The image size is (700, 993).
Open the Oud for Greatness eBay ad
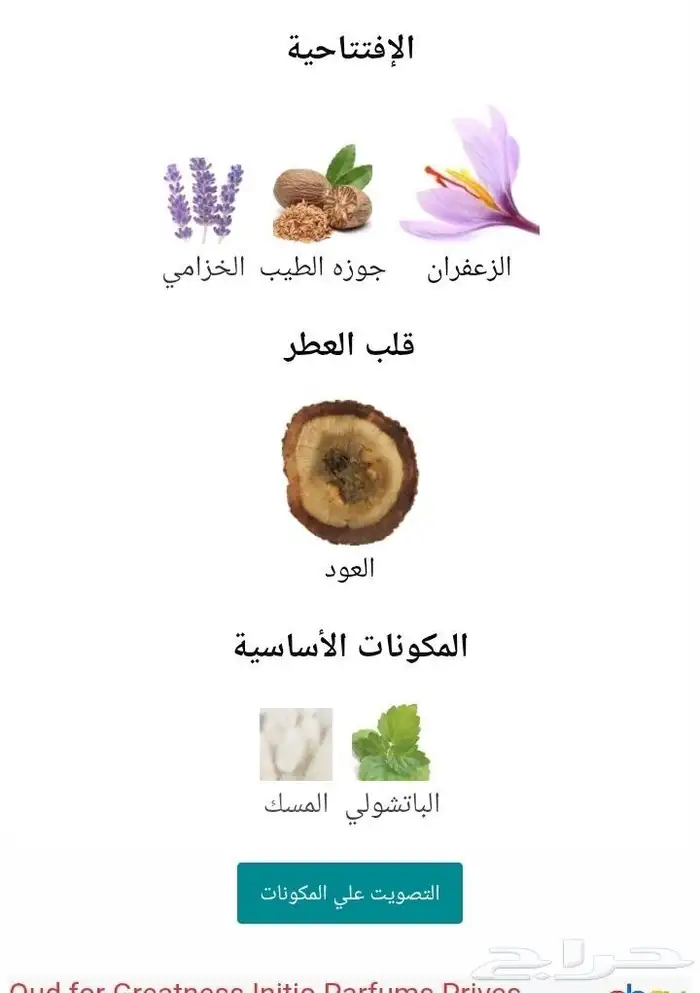tap(266, 985)
